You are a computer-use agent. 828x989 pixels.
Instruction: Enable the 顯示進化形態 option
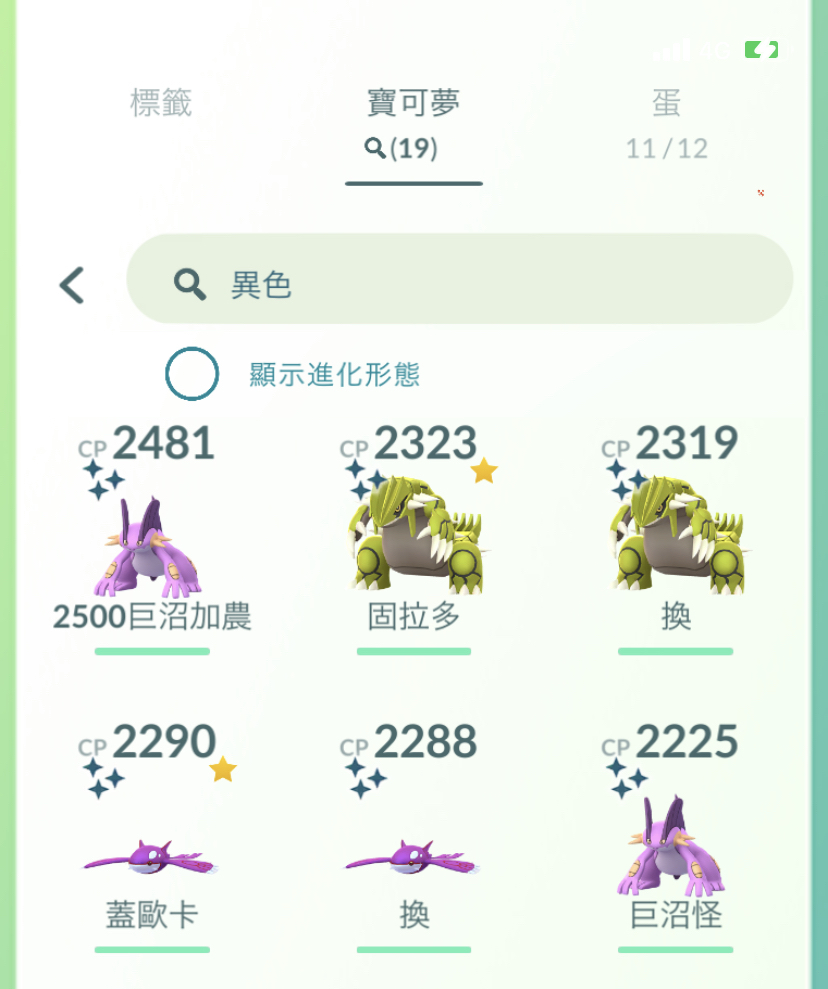coord(192,374)
